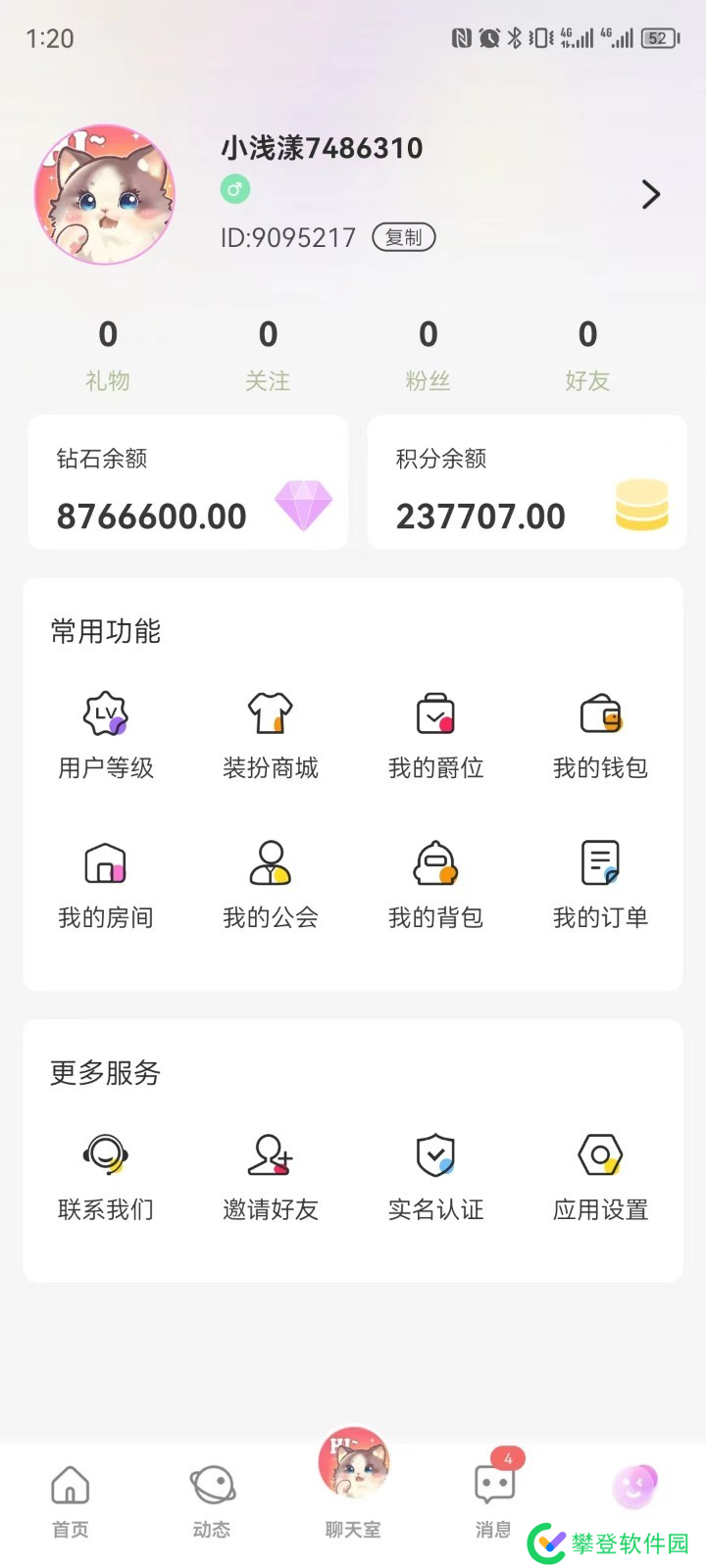Start 实名认证 real-name verification

click(x=435, y=1176)
